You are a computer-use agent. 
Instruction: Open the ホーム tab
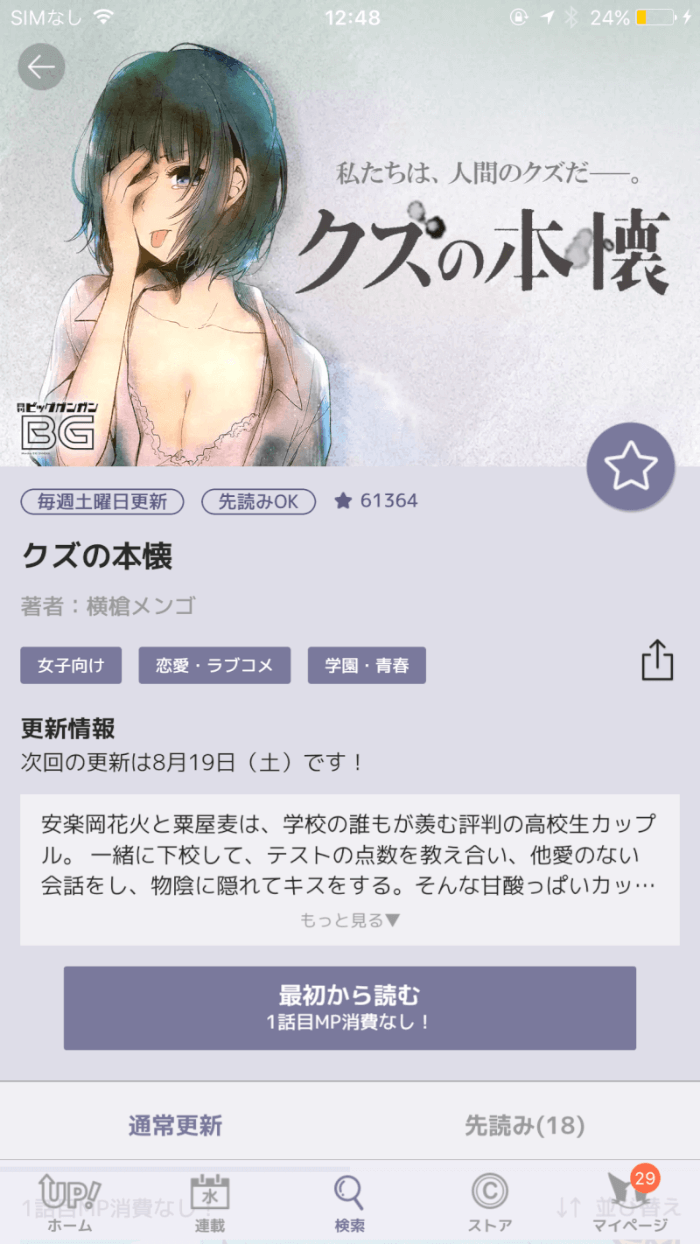point(70,1203)
